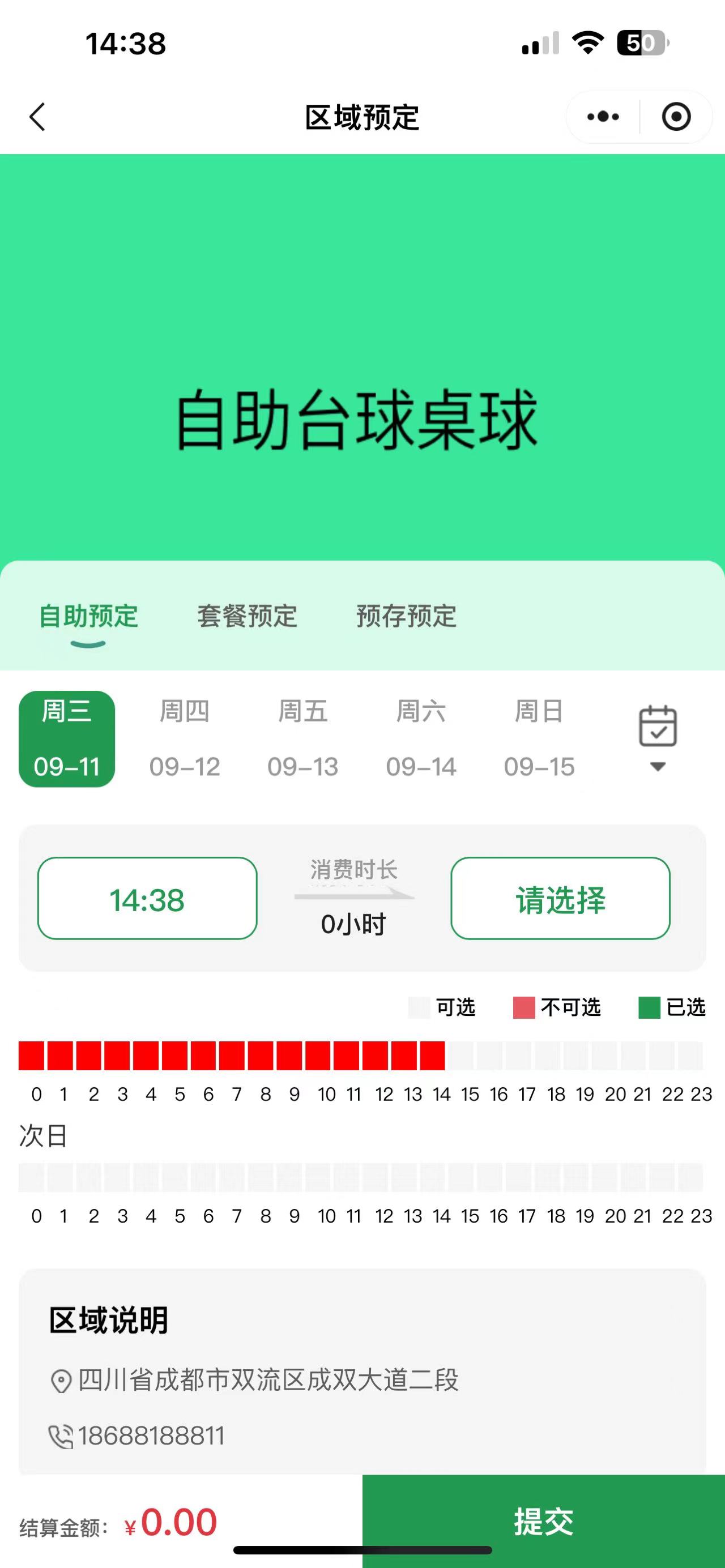Change the 14:38 start time

tap(147, 899)
